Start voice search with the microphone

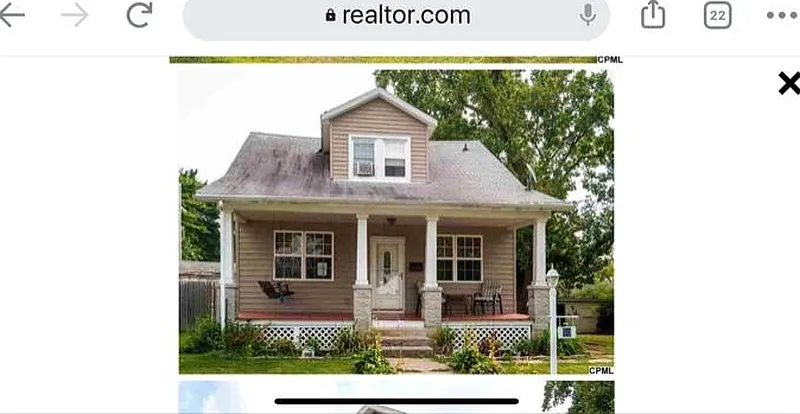click(x=588, y=15)
